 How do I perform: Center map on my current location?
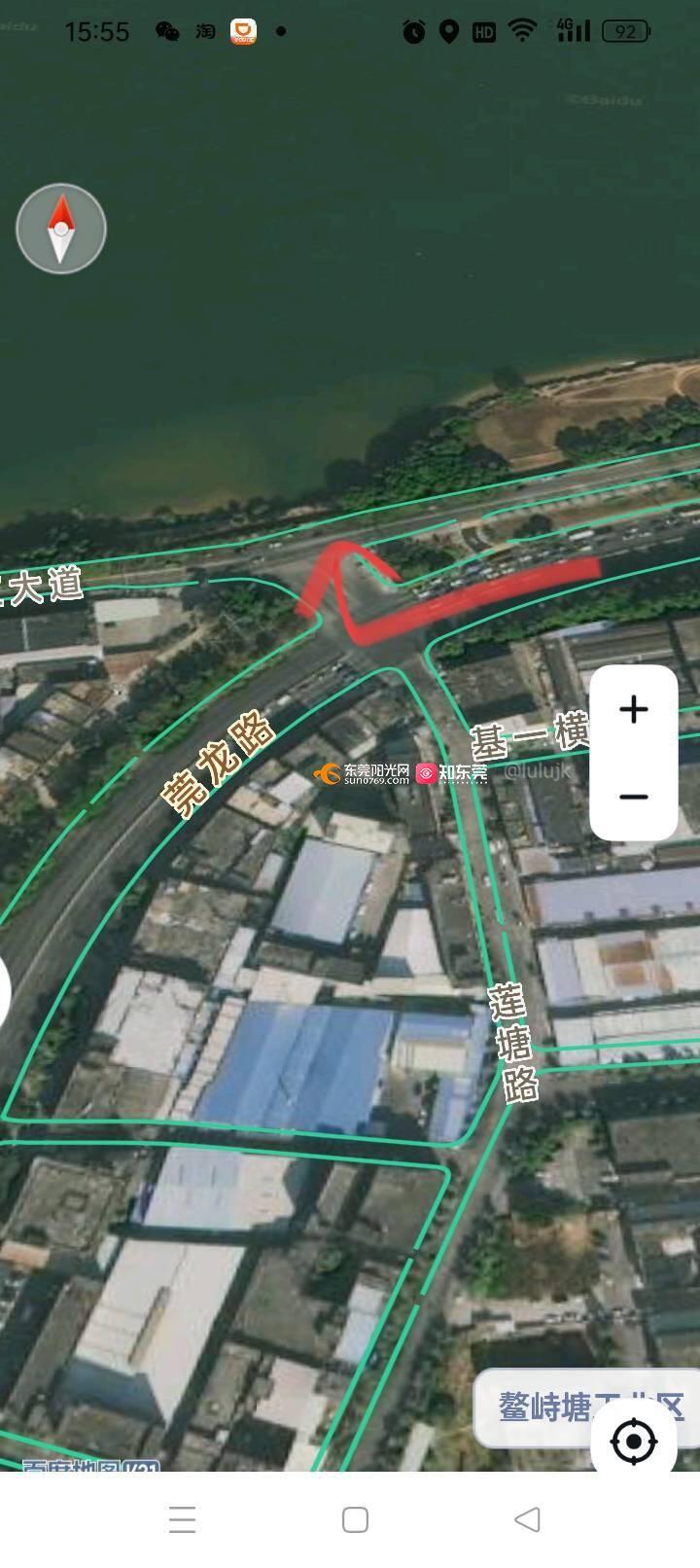click(x=634, y=1441)
